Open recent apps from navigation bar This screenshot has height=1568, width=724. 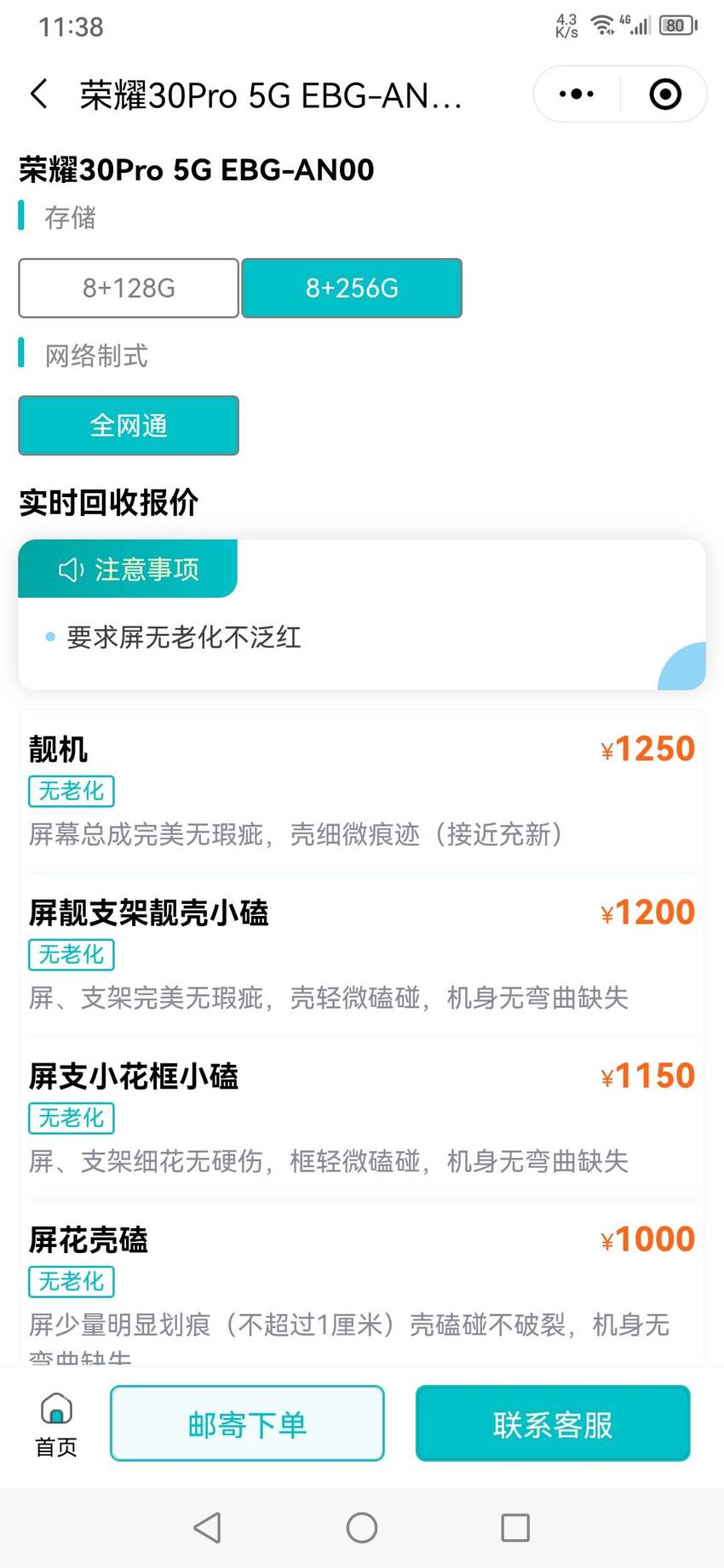pos(515,1528)
